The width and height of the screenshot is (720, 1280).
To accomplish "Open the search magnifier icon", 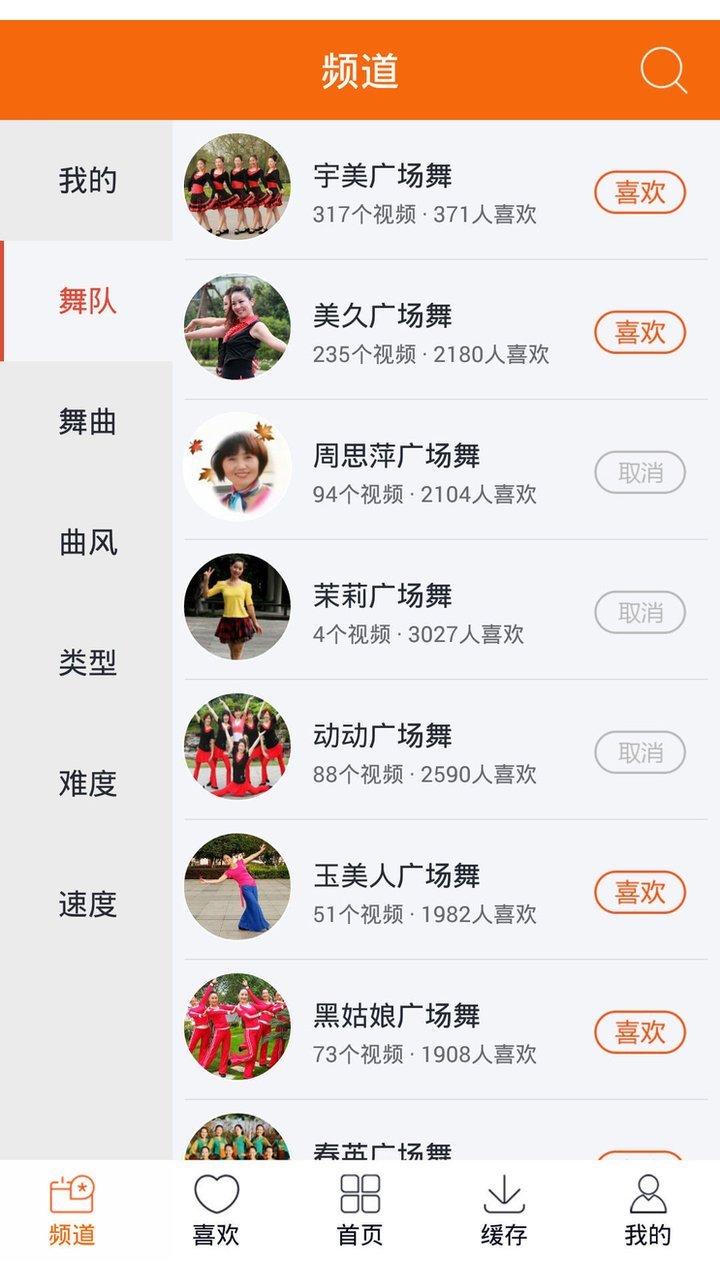I will click(x=663, y=70).
